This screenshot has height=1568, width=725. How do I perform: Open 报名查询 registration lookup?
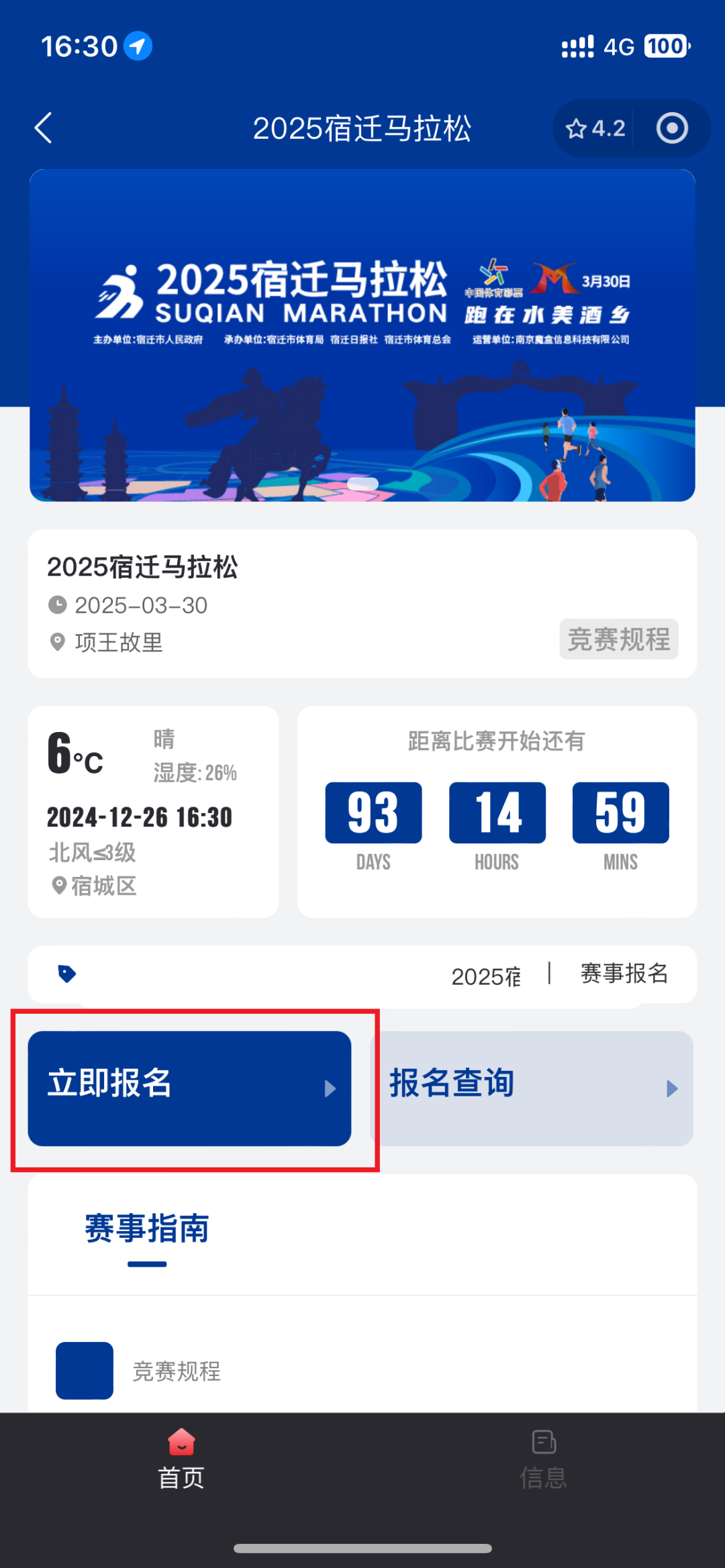tap(532, 1088)
